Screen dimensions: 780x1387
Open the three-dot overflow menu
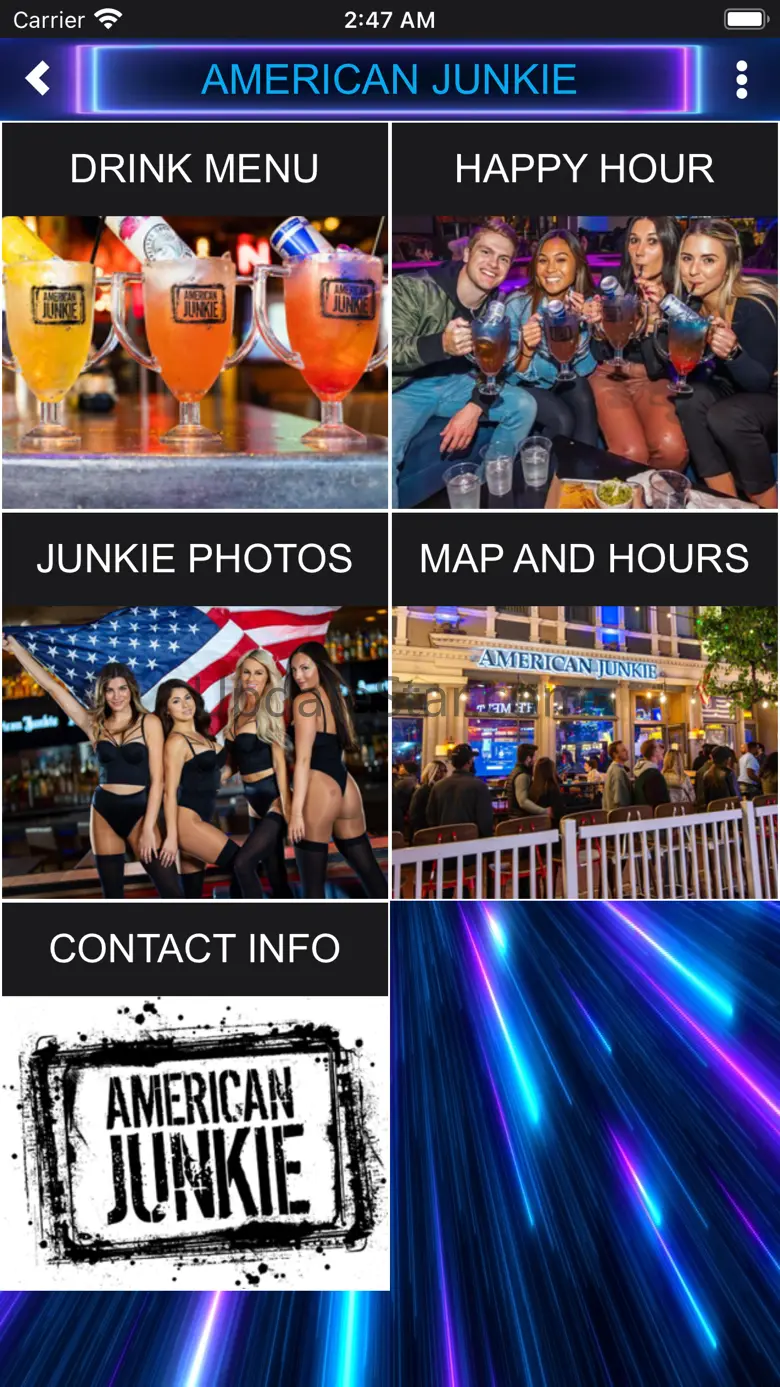coord(741,80)
